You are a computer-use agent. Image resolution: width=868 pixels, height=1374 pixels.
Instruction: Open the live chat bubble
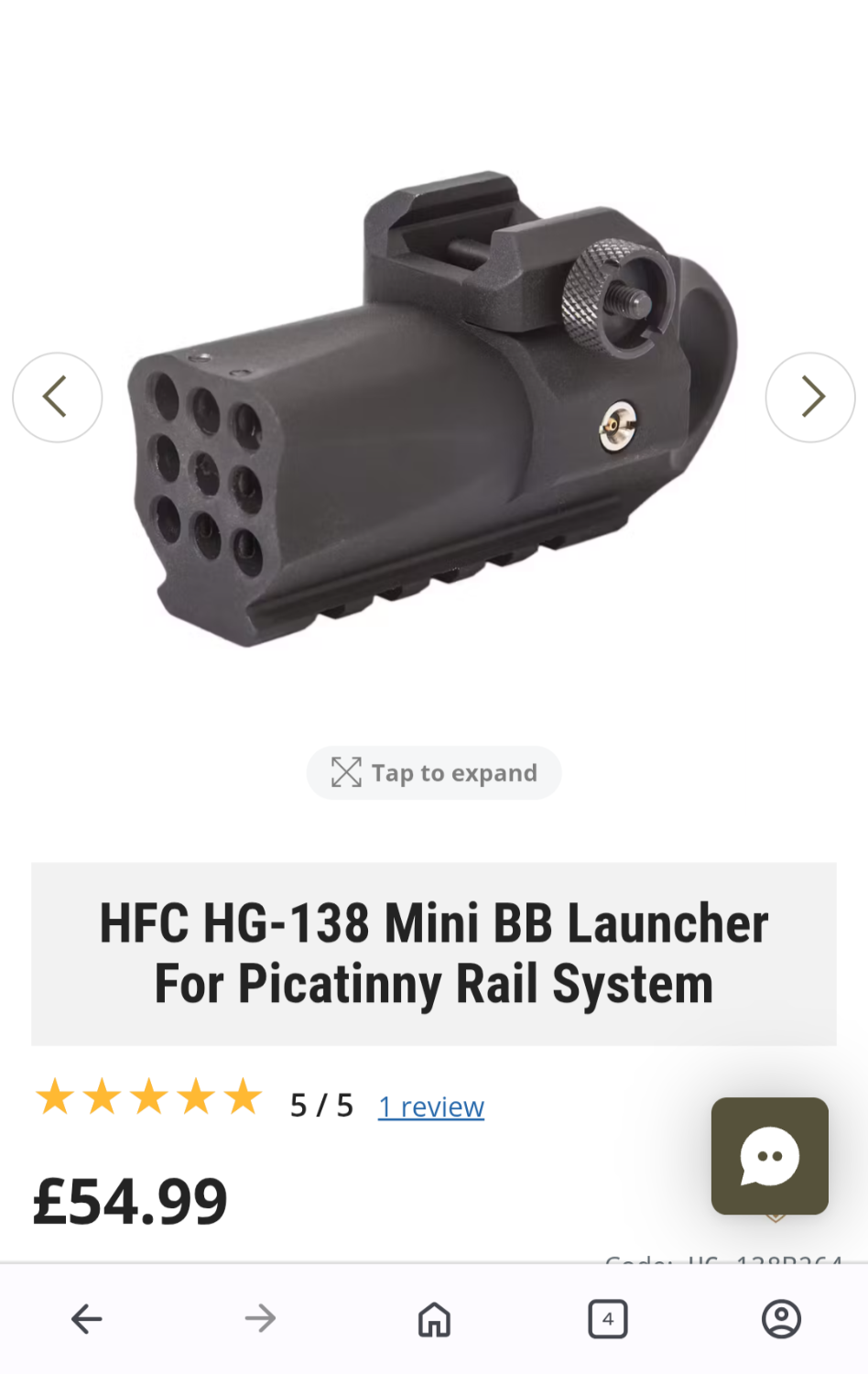click(x=770, y=1156)
